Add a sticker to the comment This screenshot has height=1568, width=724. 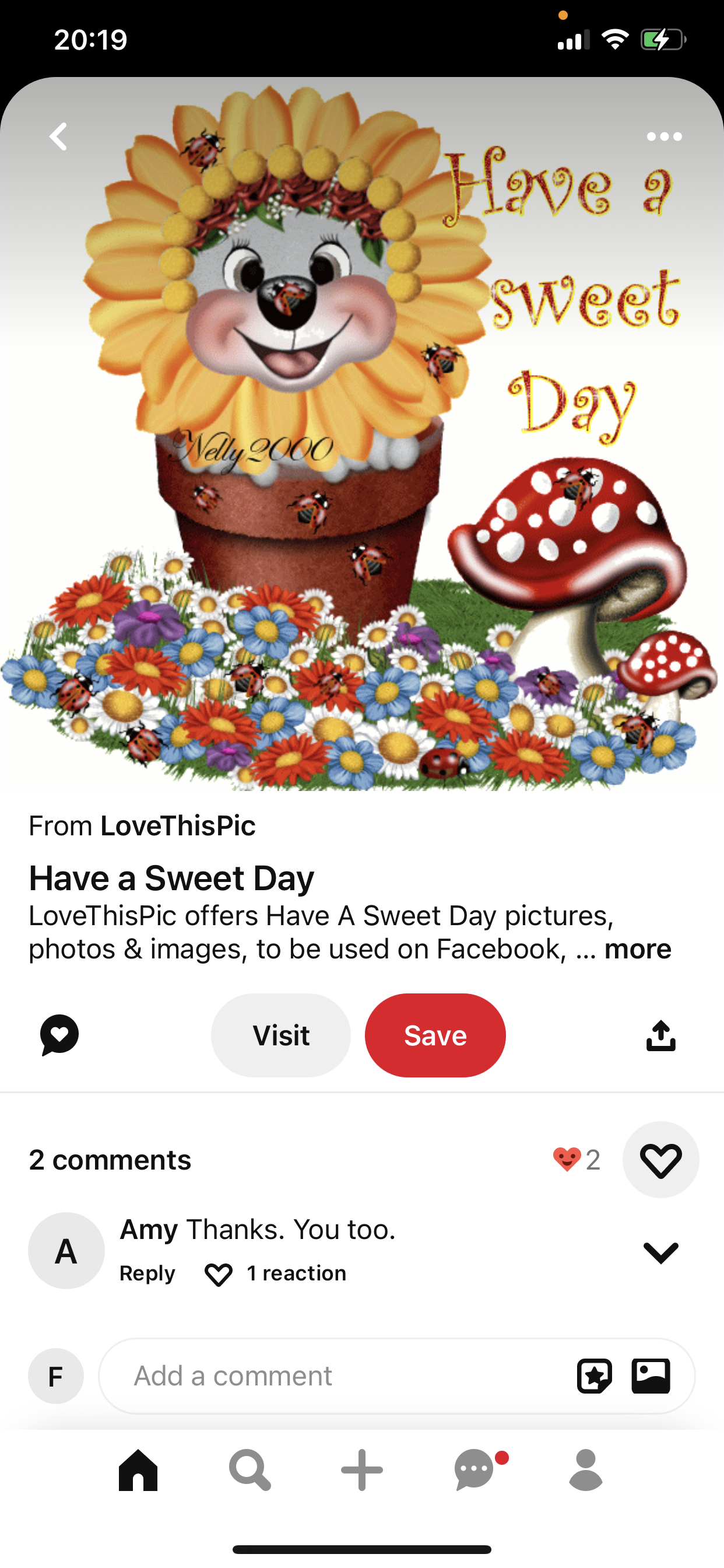pos(594,1375)
